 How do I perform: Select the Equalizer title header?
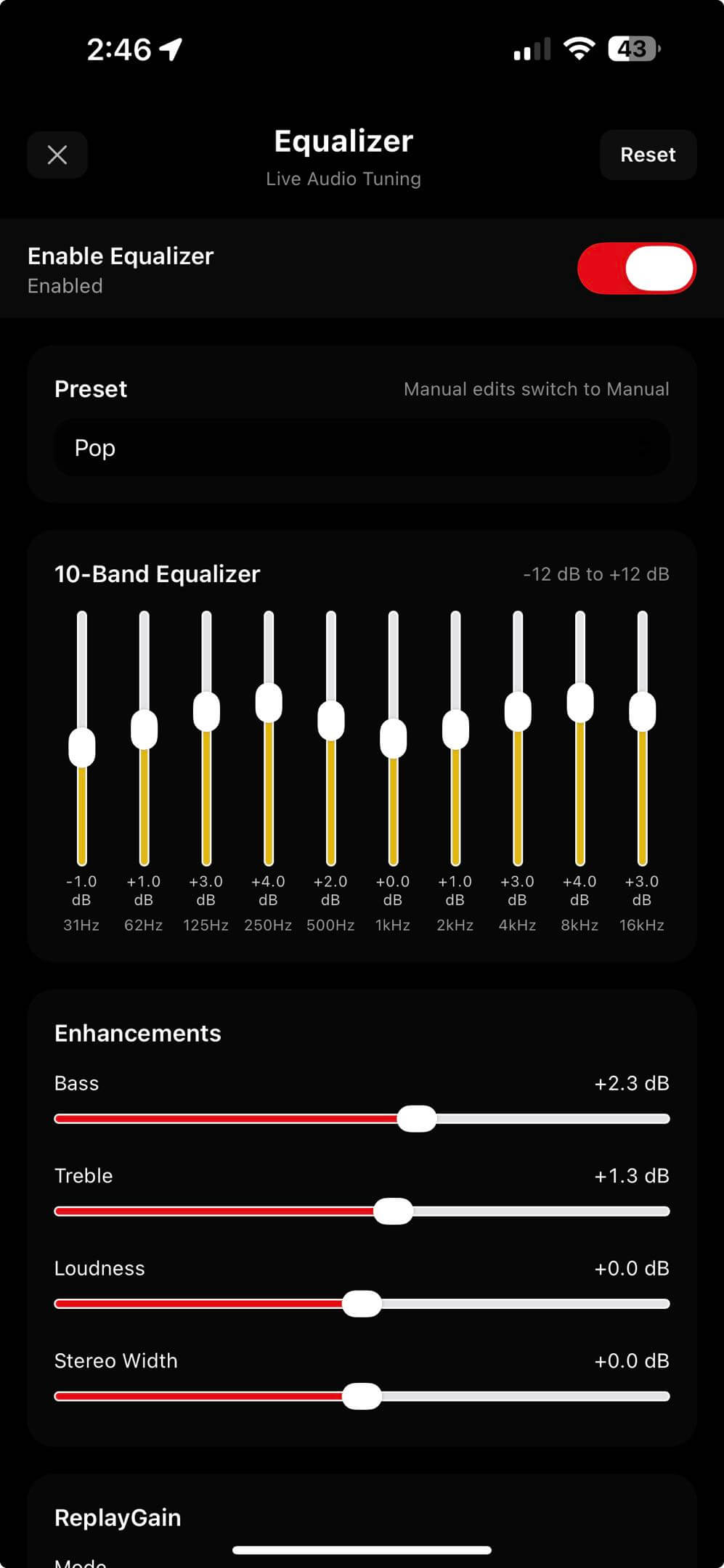pyautogui.click(x=343, y=141)
